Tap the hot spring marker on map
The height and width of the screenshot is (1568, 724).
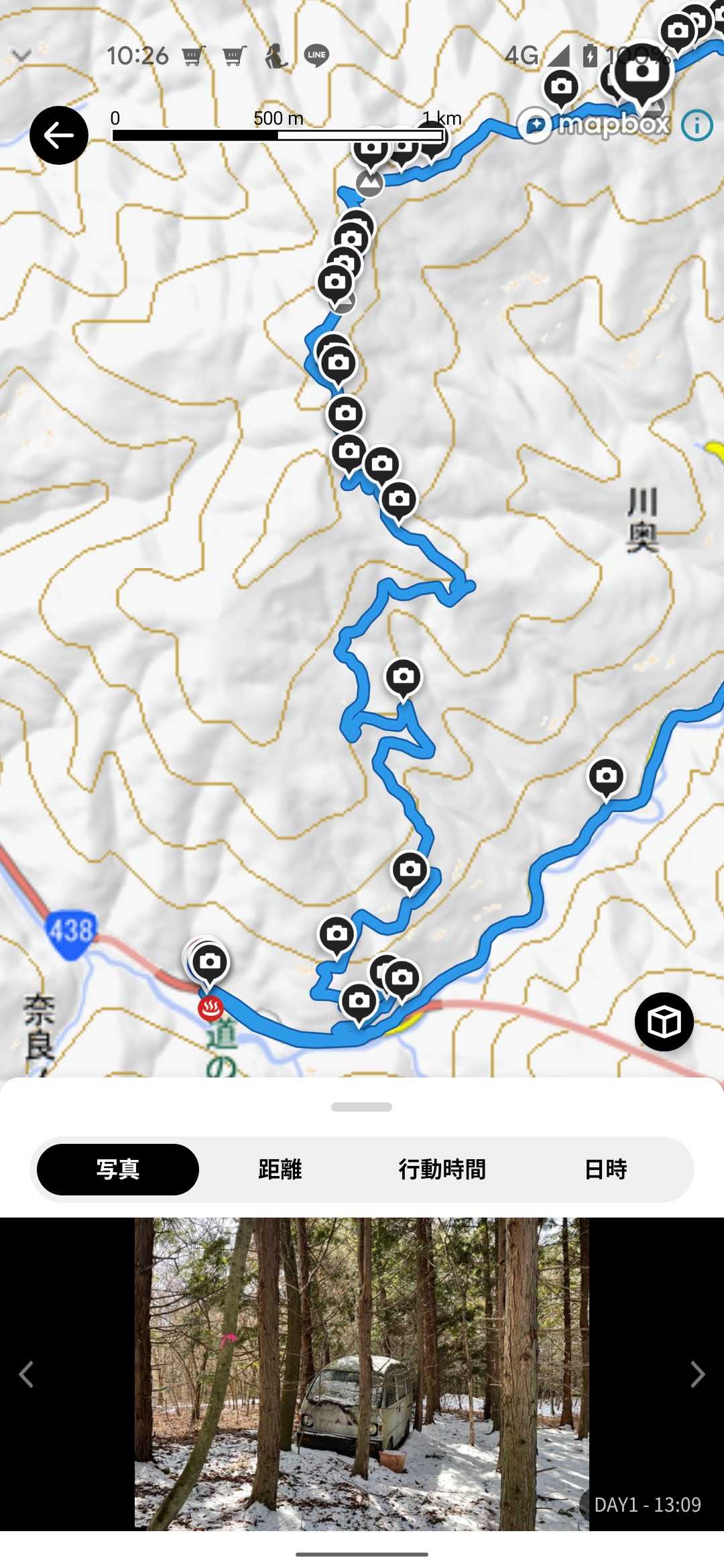coord(210,1007)
